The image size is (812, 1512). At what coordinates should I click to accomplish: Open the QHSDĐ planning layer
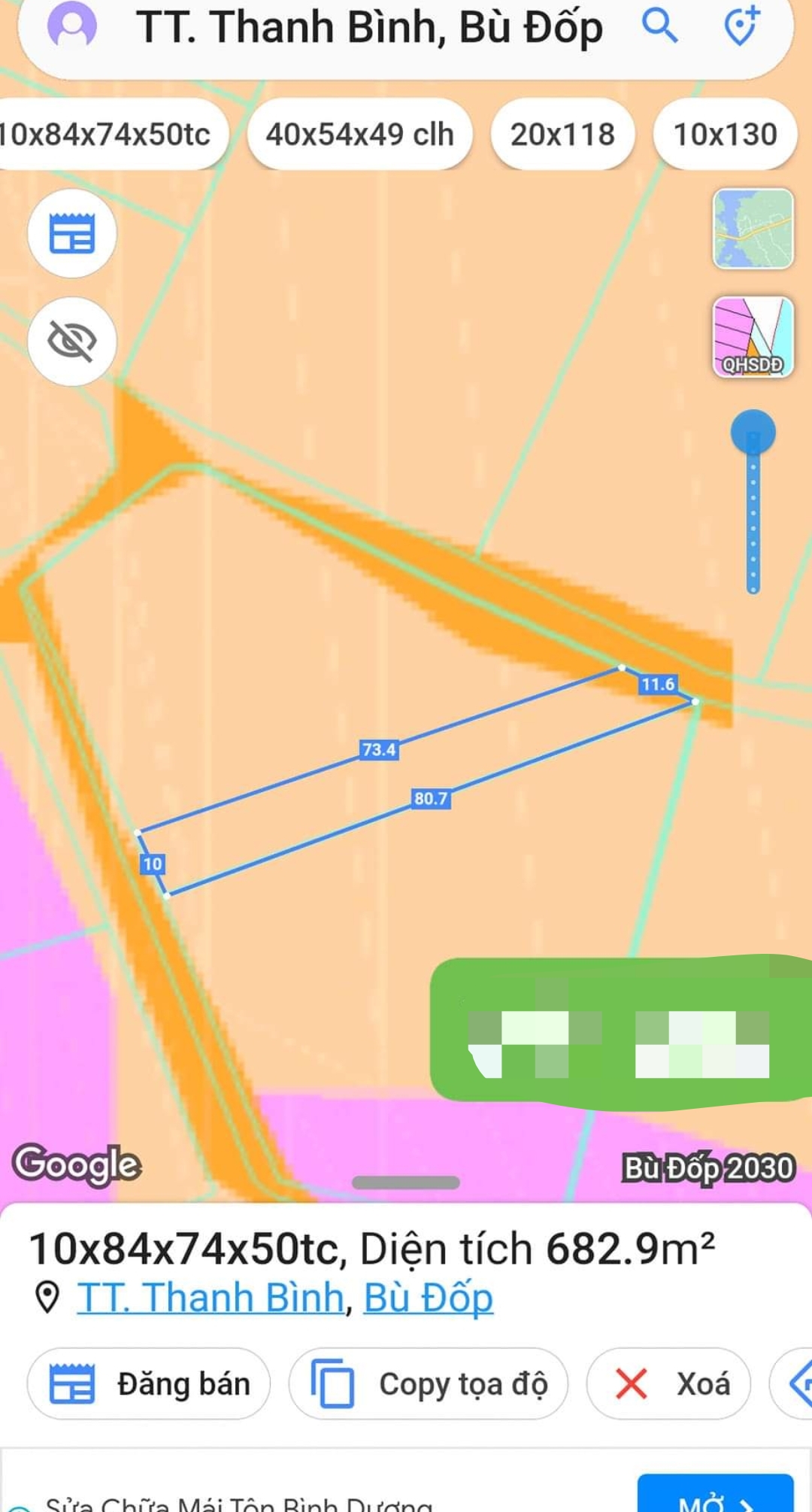click(753, 337)
